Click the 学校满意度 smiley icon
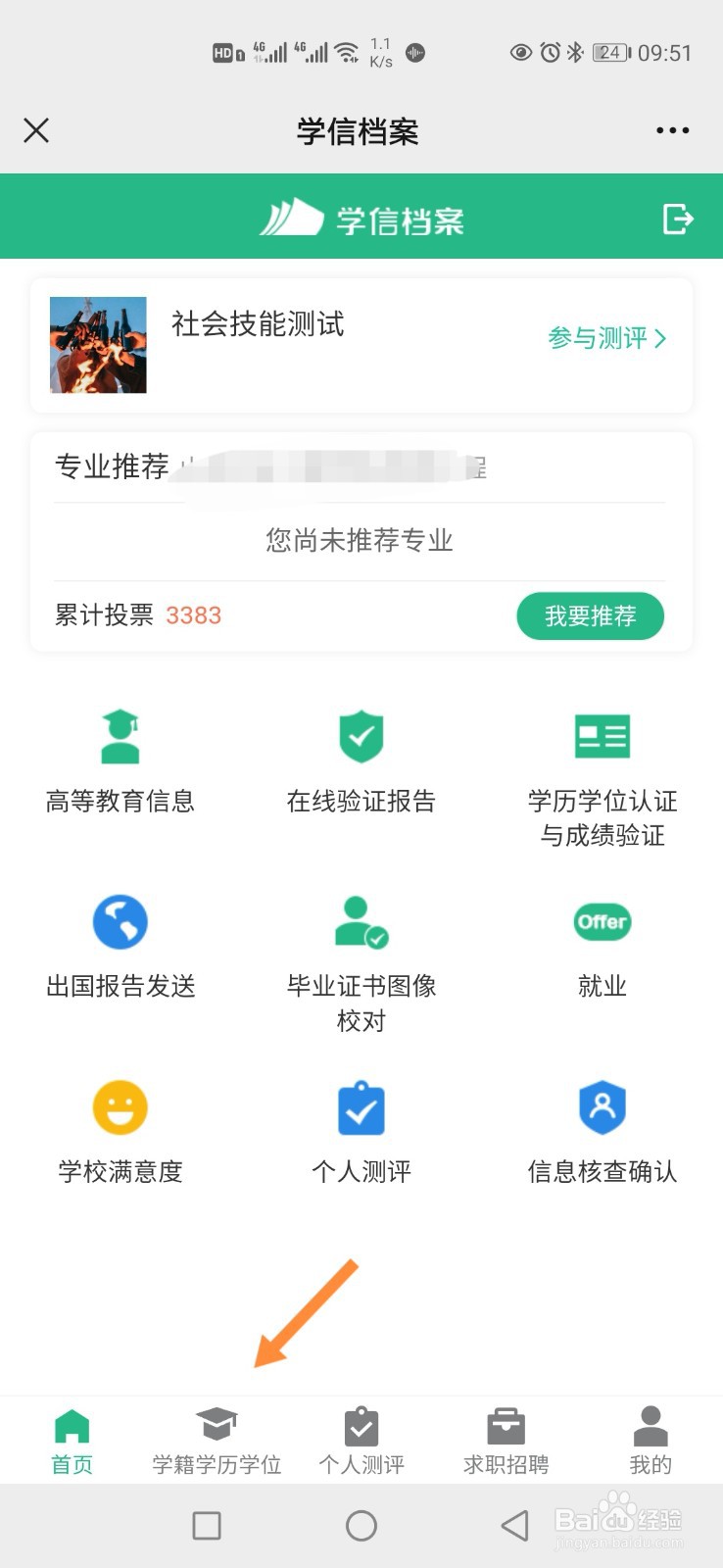The image size is (723, 1568). (120, 1107)
